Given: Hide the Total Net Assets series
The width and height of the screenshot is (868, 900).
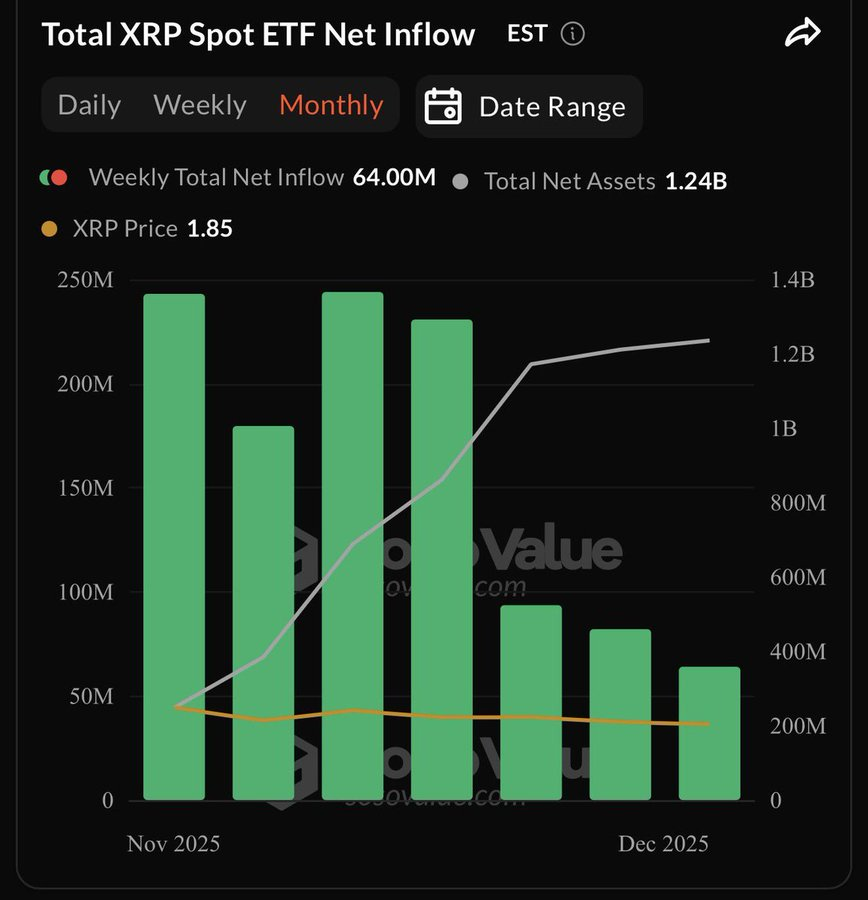Looking at the screenshot, I should [x=566, y=181].
